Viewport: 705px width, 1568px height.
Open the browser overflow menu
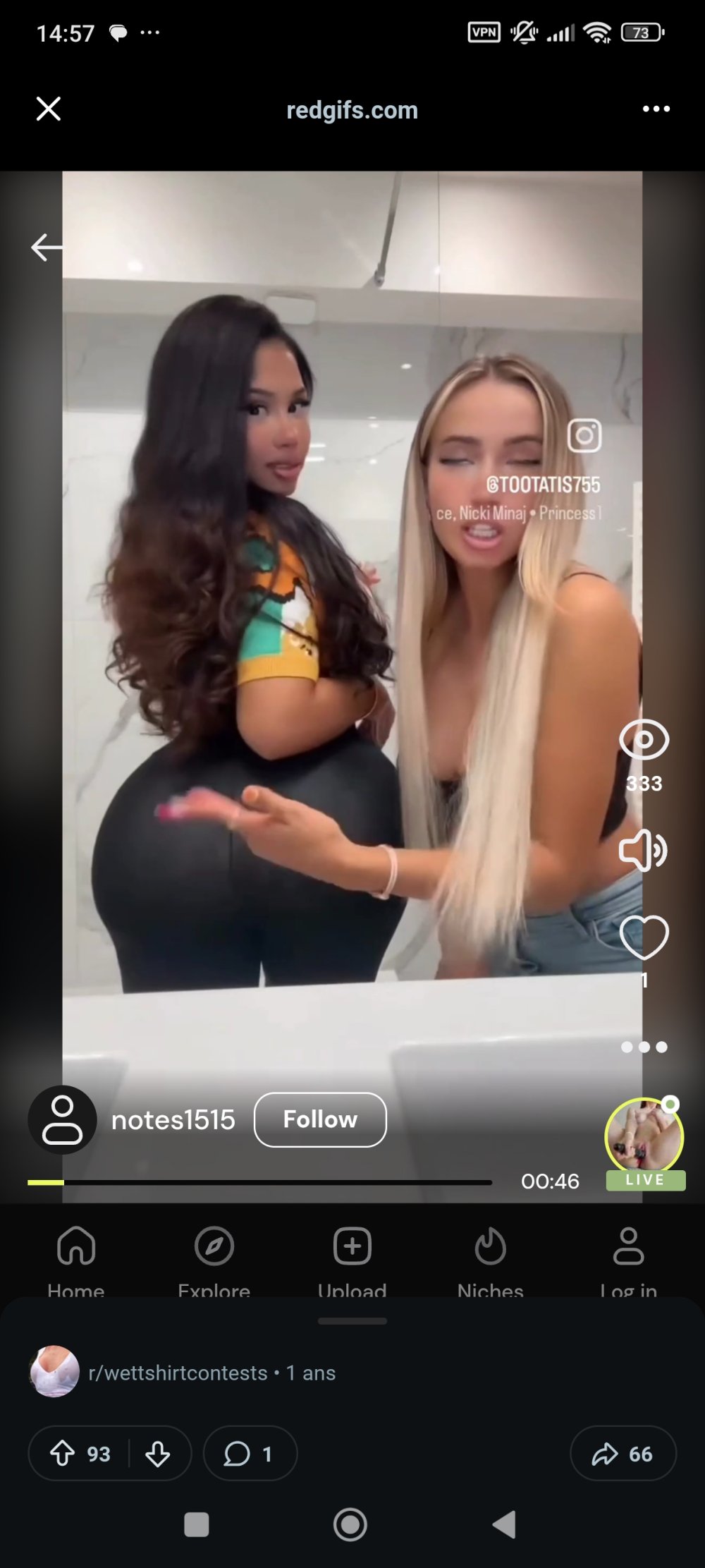(x=656, y=109)
